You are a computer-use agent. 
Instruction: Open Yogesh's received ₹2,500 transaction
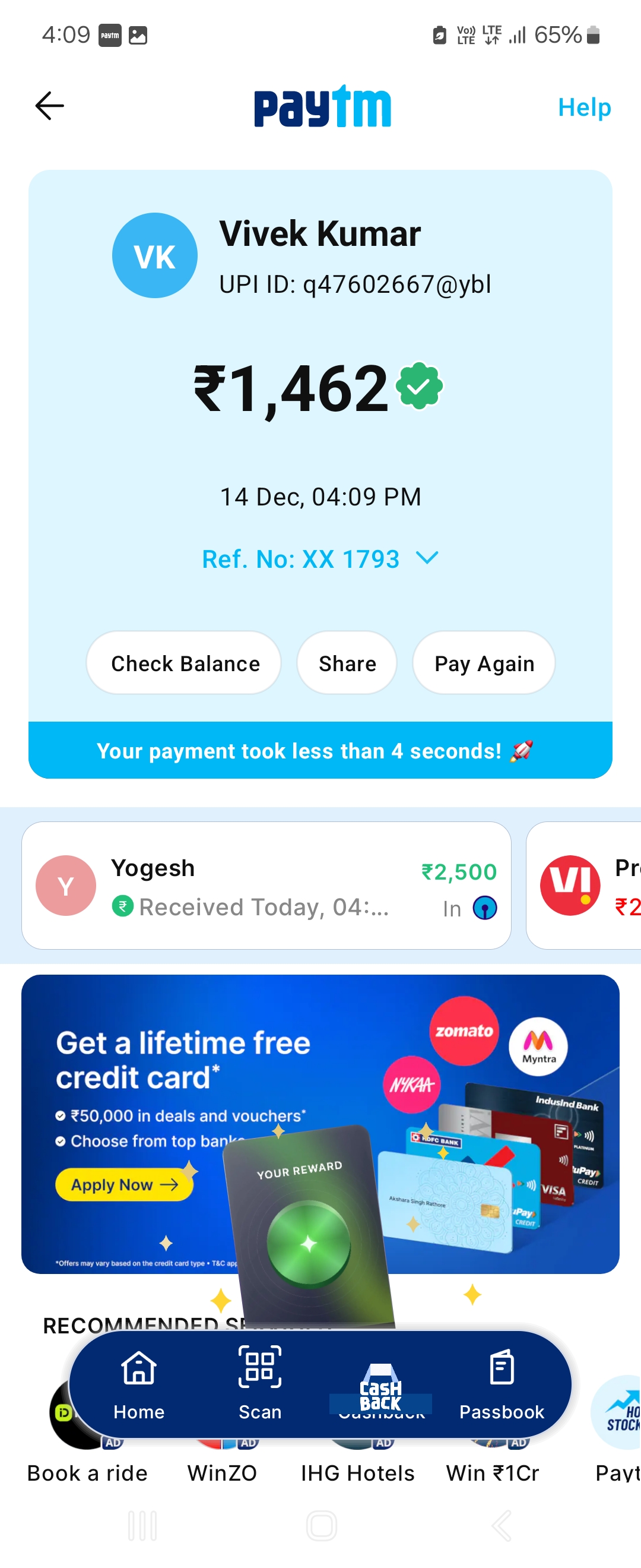266,886
